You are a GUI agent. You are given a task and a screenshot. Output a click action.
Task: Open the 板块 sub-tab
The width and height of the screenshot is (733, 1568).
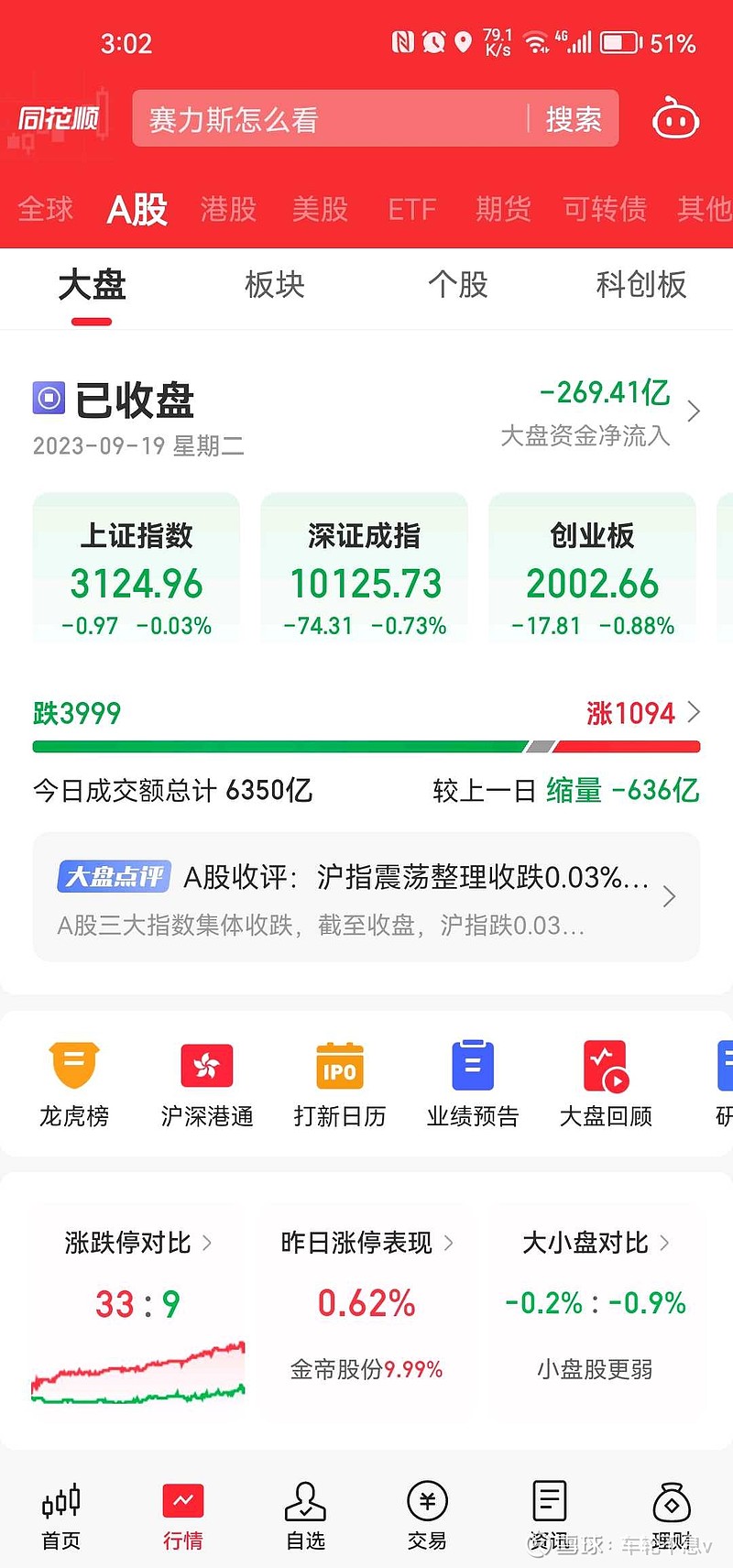pyautogui.click(x=274, y=285)
